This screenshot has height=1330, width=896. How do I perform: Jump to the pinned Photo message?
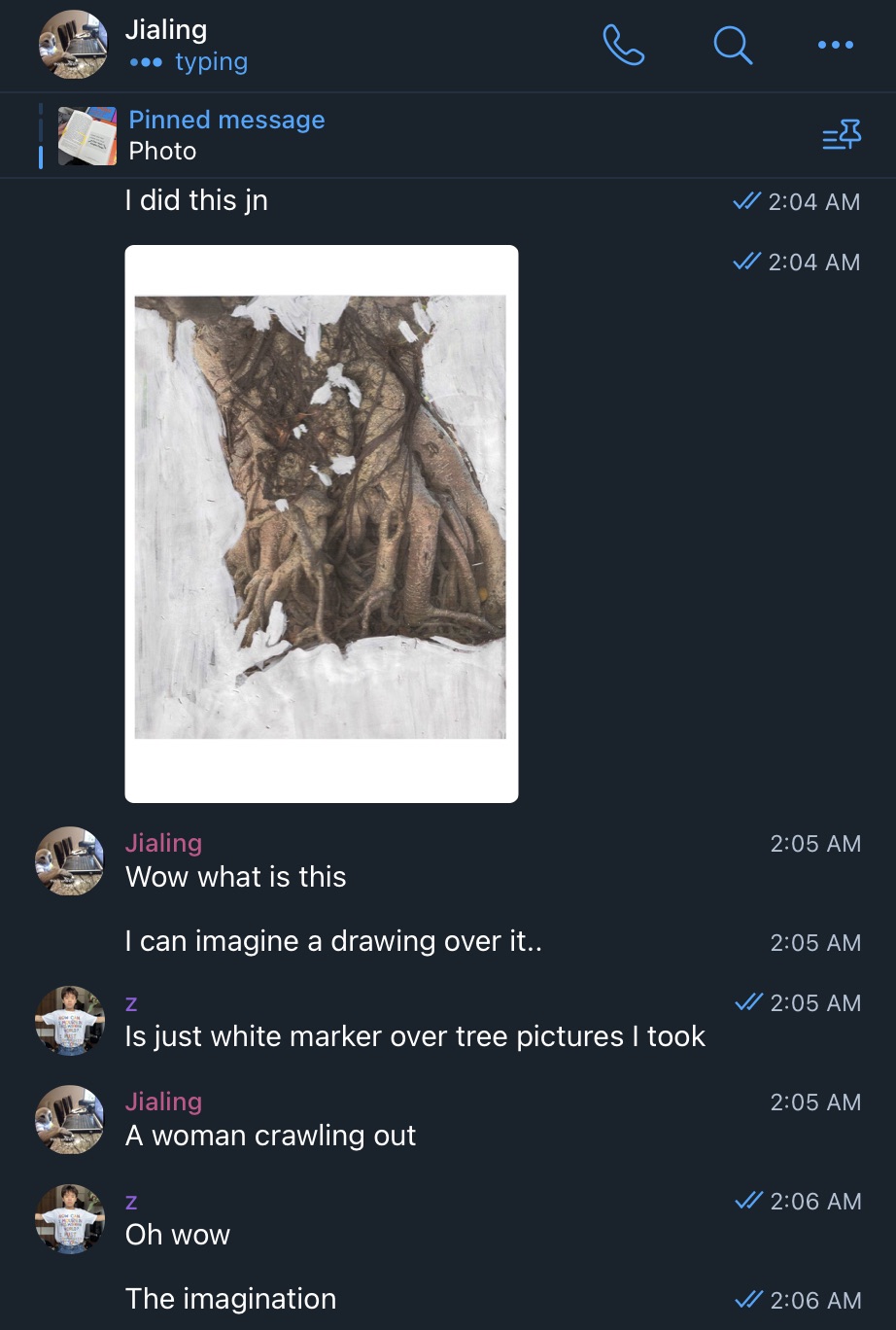225,135
